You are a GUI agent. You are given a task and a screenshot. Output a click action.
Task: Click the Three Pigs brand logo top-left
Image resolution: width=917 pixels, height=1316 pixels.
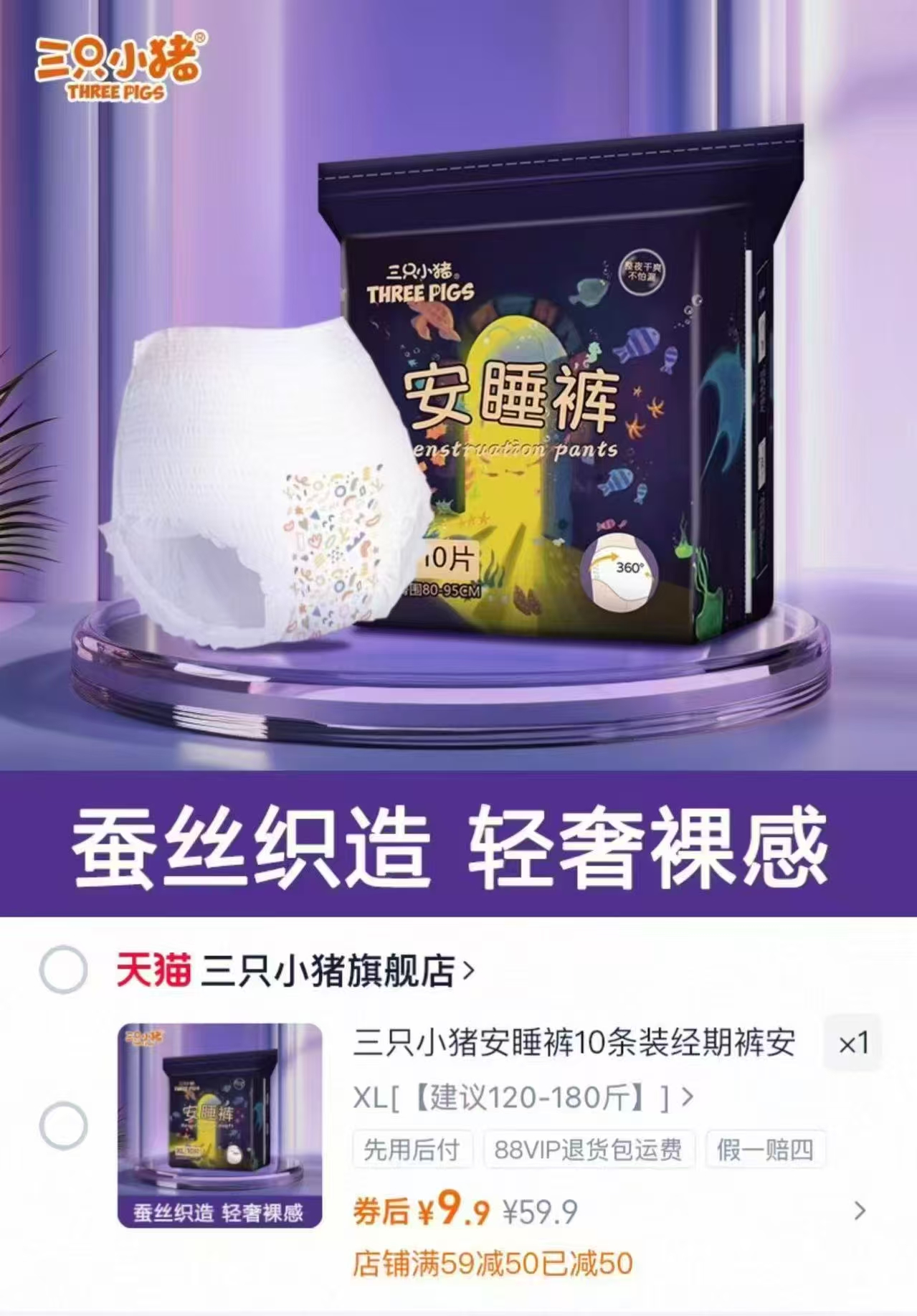118,65
